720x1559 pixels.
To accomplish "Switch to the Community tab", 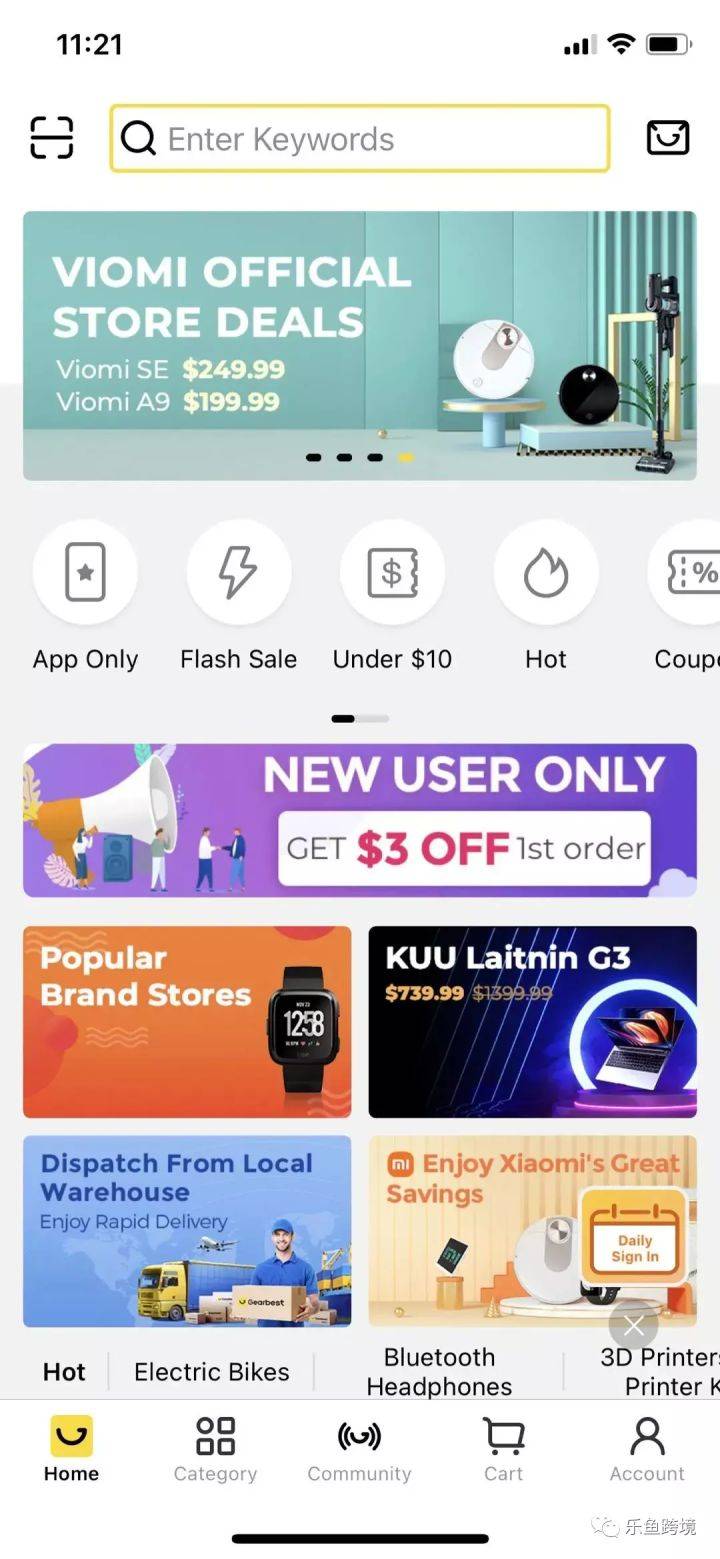I will 359,1449.
